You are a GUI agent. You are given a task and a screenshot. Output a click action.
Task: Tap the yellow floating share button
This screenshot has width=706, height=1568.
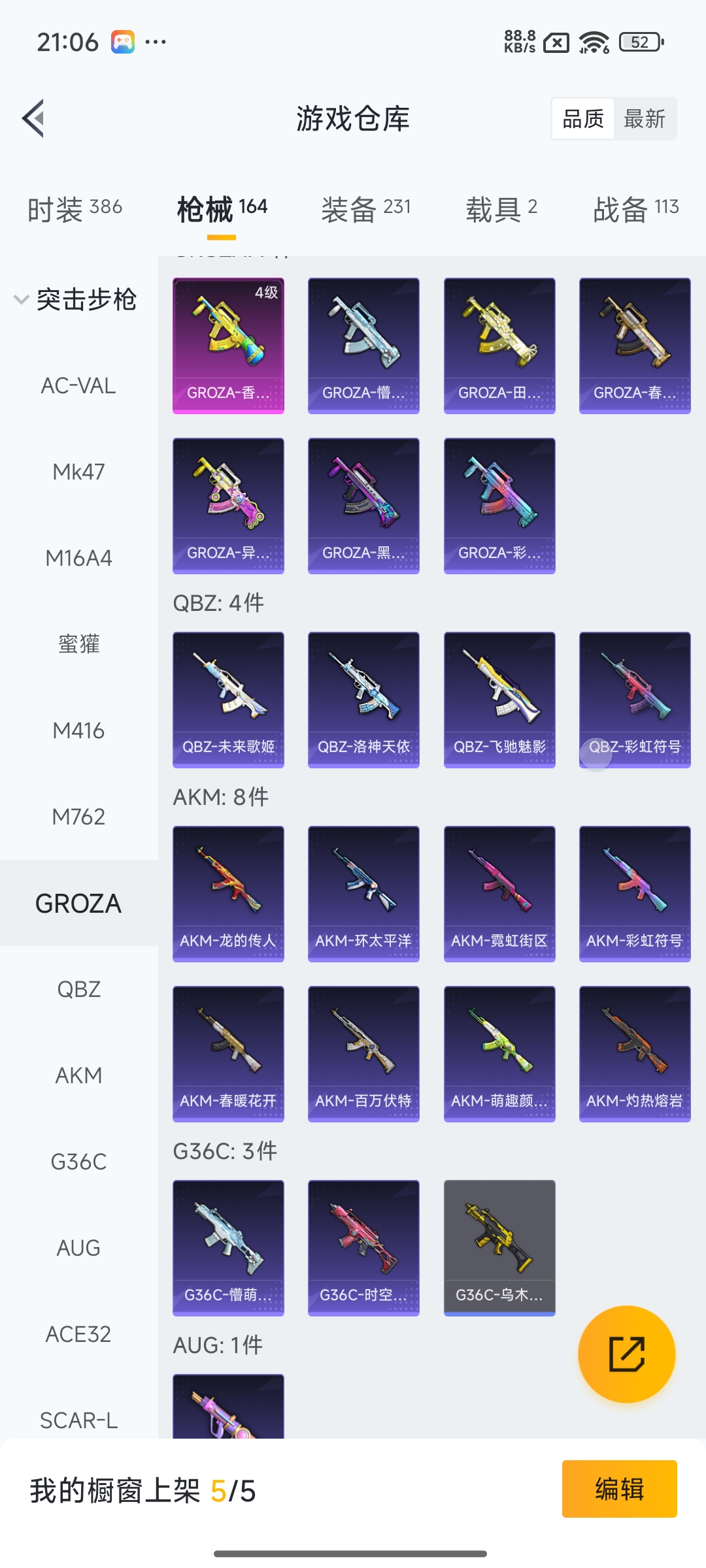tap(626, 1354)
